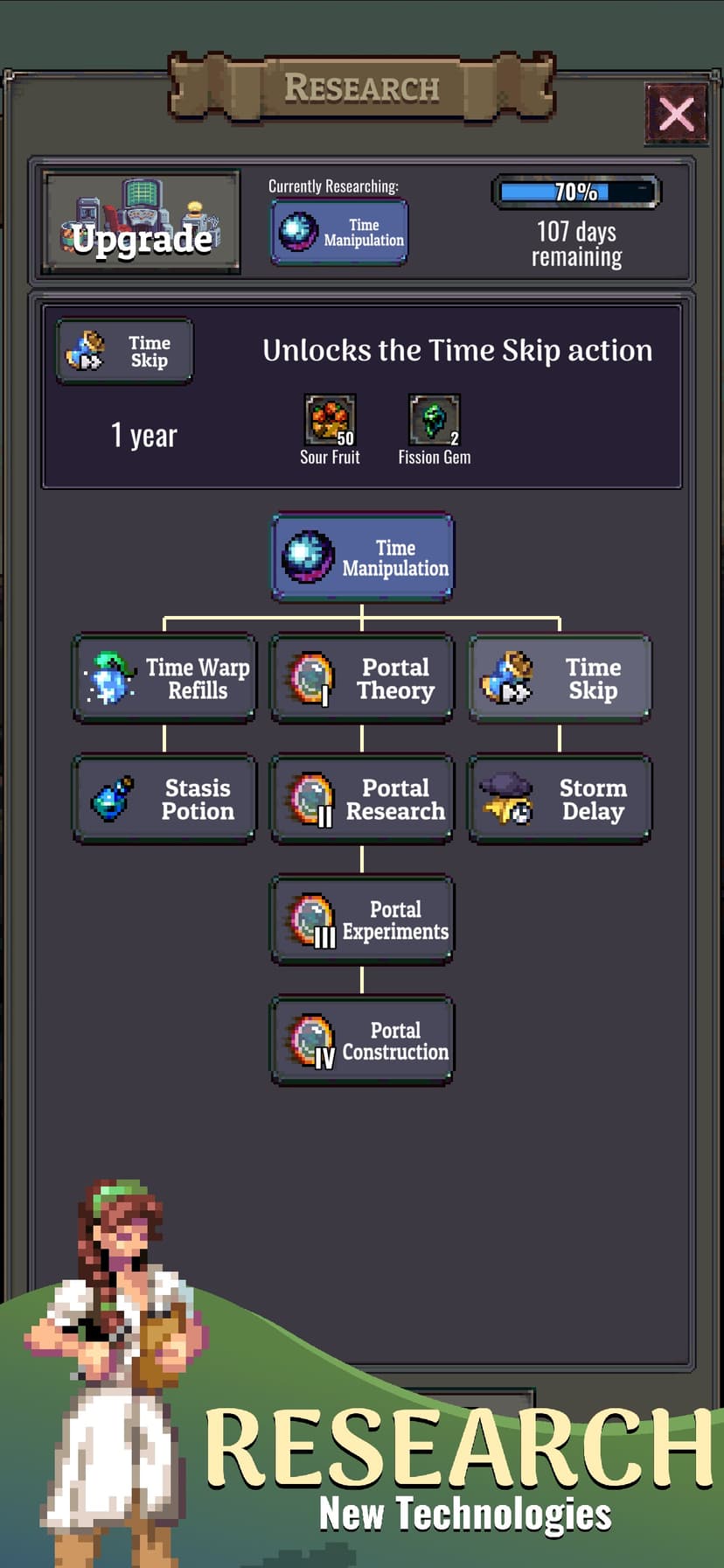Select Time Skip node in the research tree
Viewport: 724px width, 1568px height.
point(560,679)
